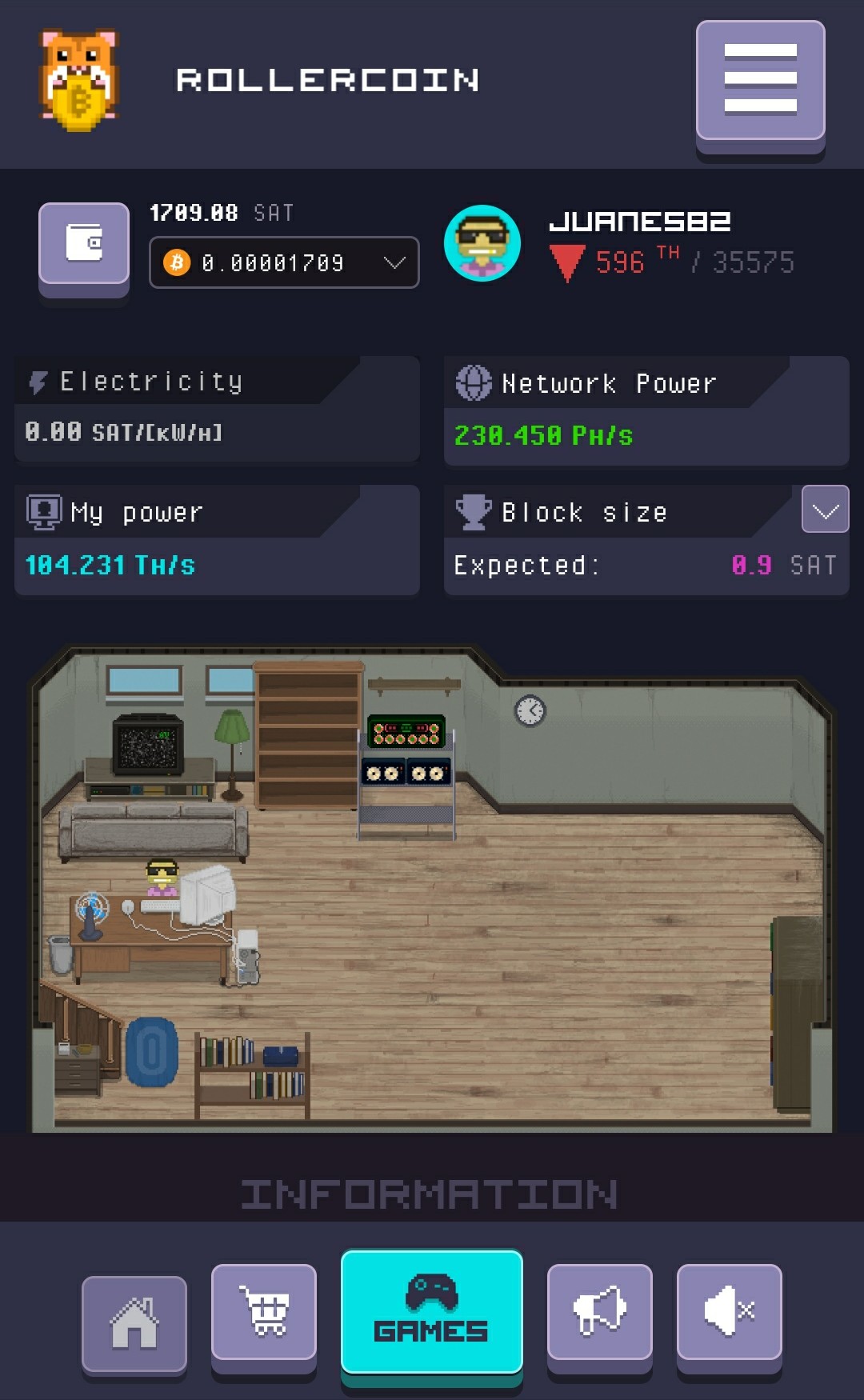Open the wallet

pos(84,243)
